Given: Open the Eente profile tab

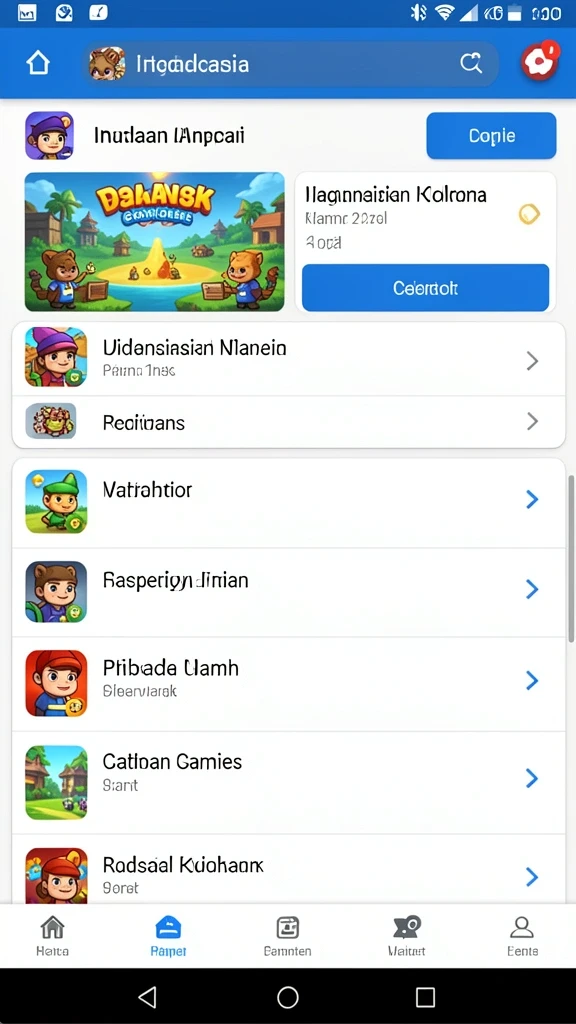Looking at the screenshot, I should tap(522, 936).
